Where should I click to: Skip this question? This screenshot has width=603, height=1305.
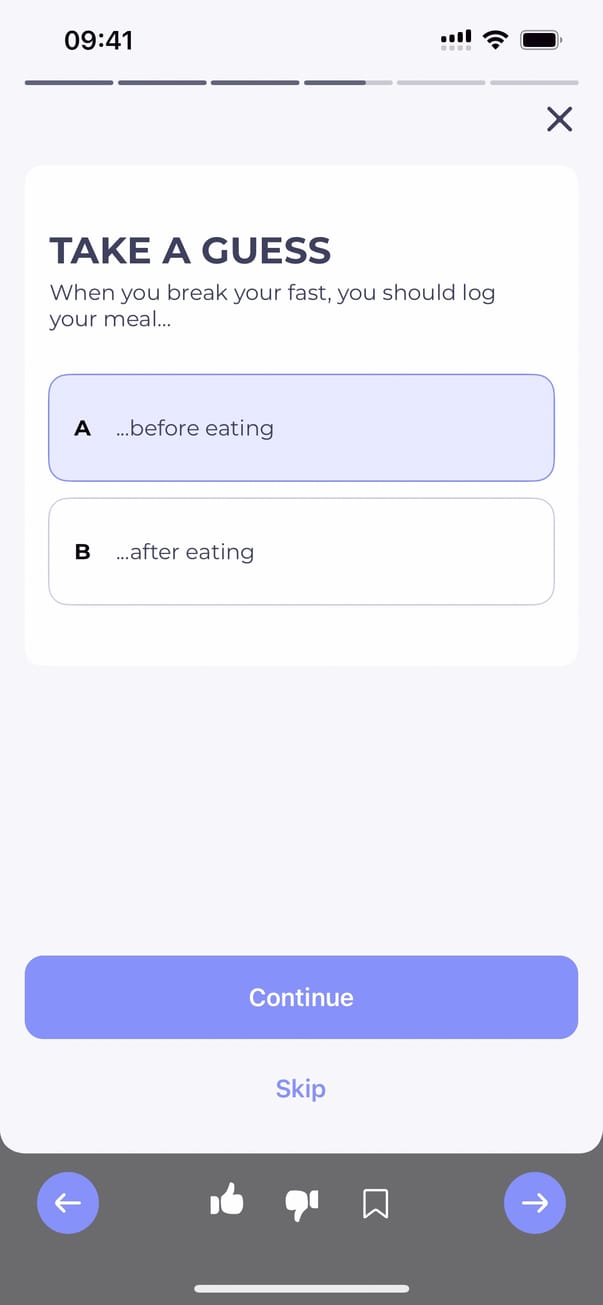301,1088
